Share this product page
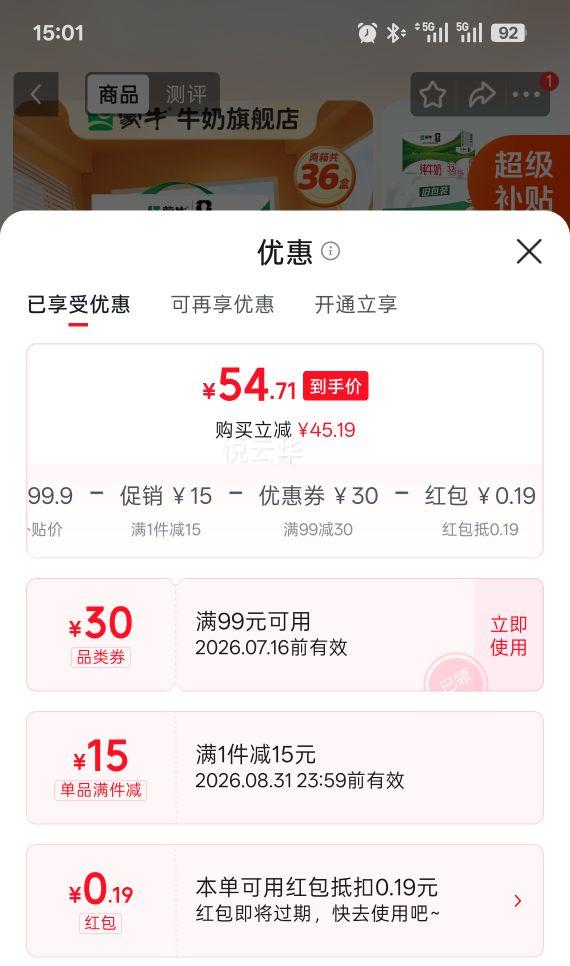570x966 pixels. coord(481,94)
